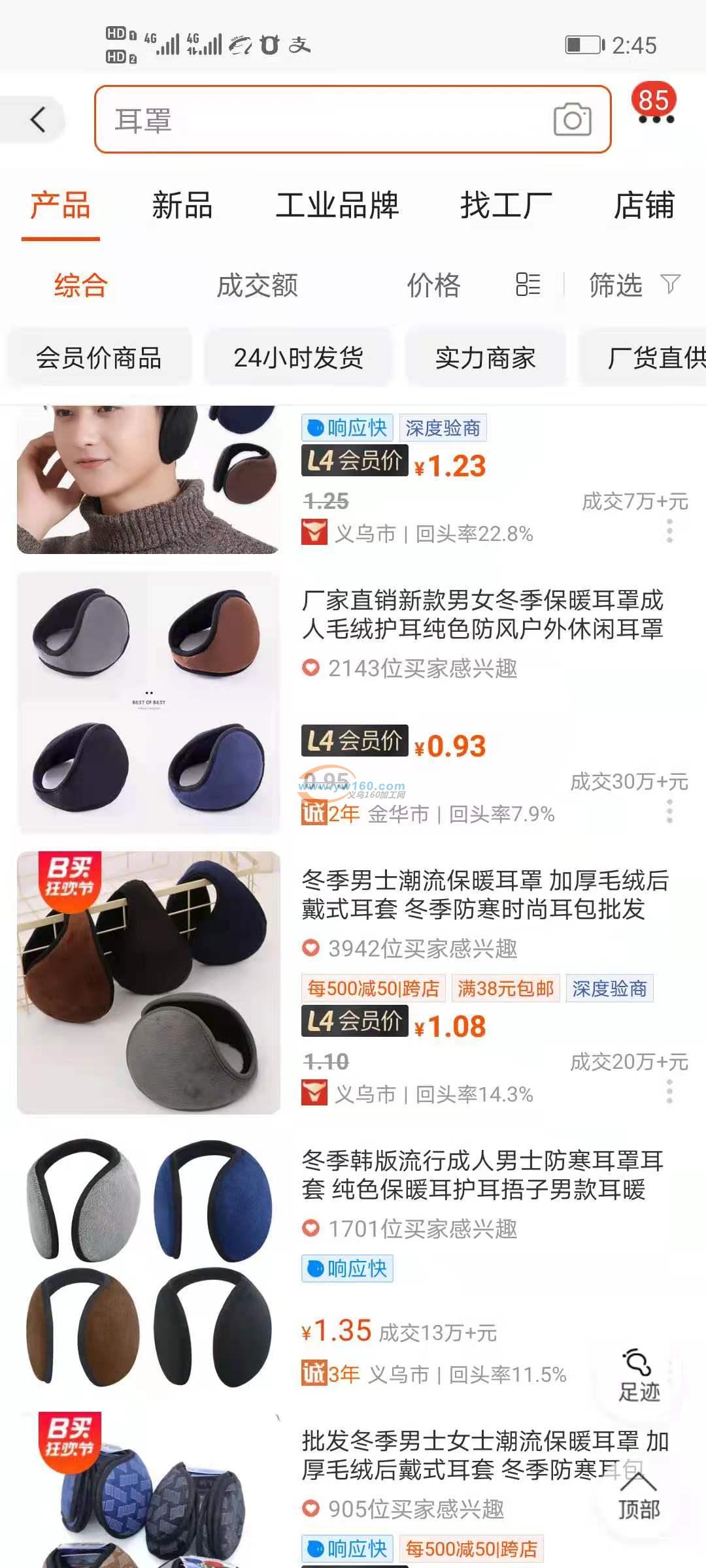The width and height of the screenshot is (706, 1568).
Task: Select the 实力商家 filter chip
Action: (x=485, y=358)
